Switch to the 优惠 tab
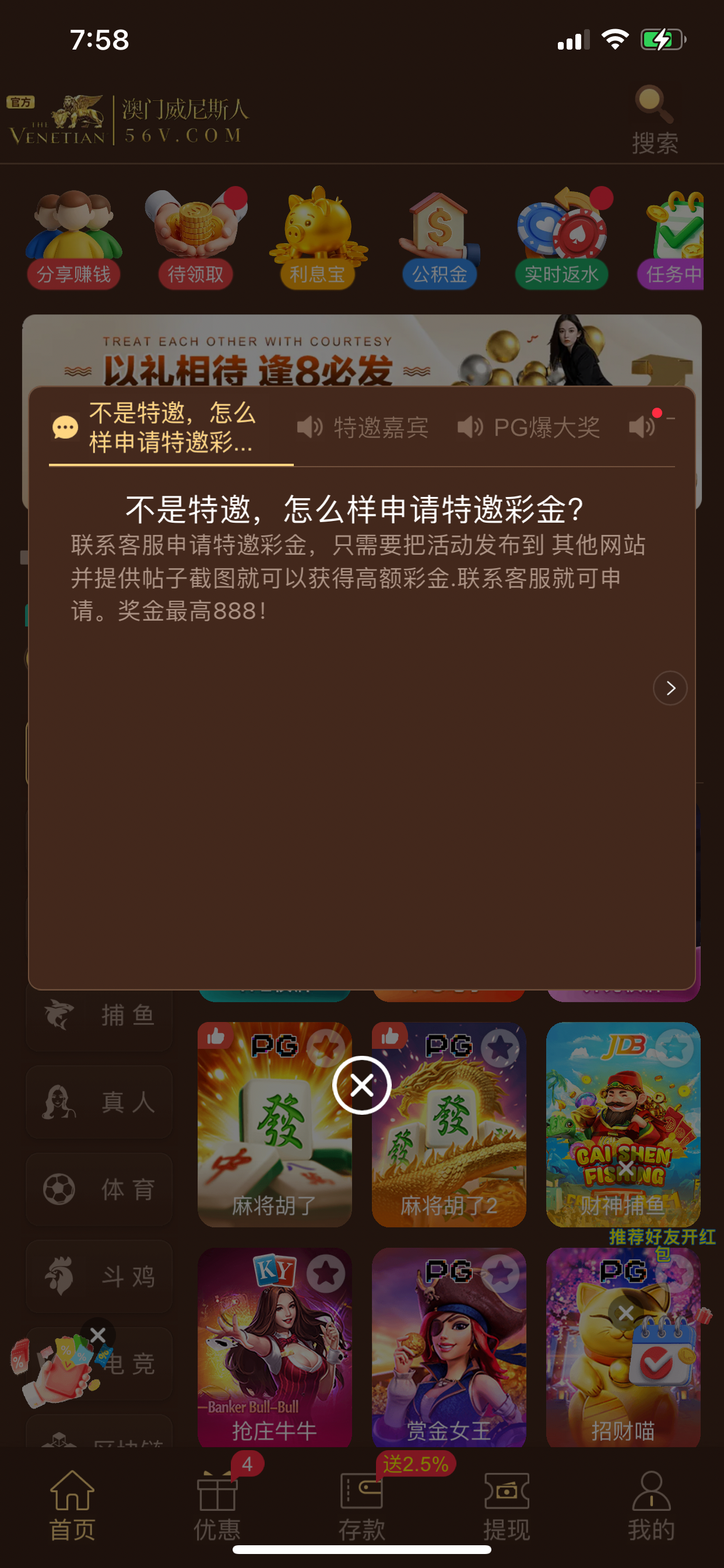Viewport: 724px width, 1568px height. click(x=217, y=1502)
